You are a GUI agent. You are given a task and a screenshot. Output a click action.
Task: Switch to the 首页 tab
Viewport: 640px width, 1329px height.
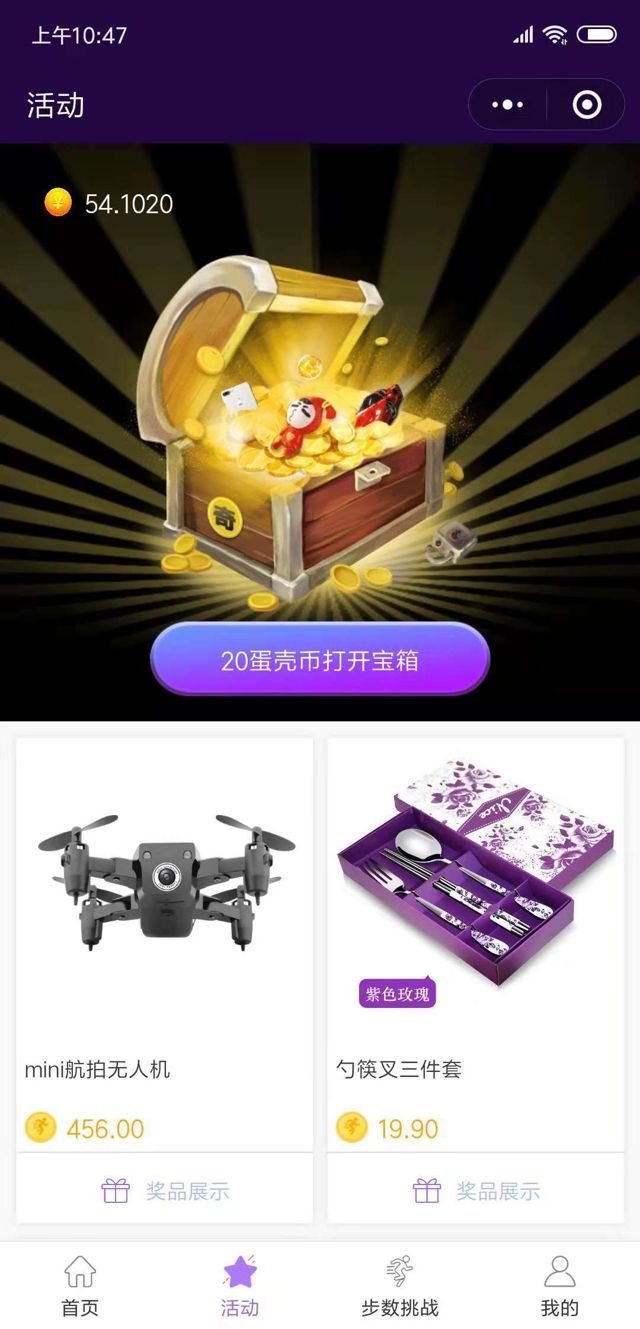point(80,1286)
